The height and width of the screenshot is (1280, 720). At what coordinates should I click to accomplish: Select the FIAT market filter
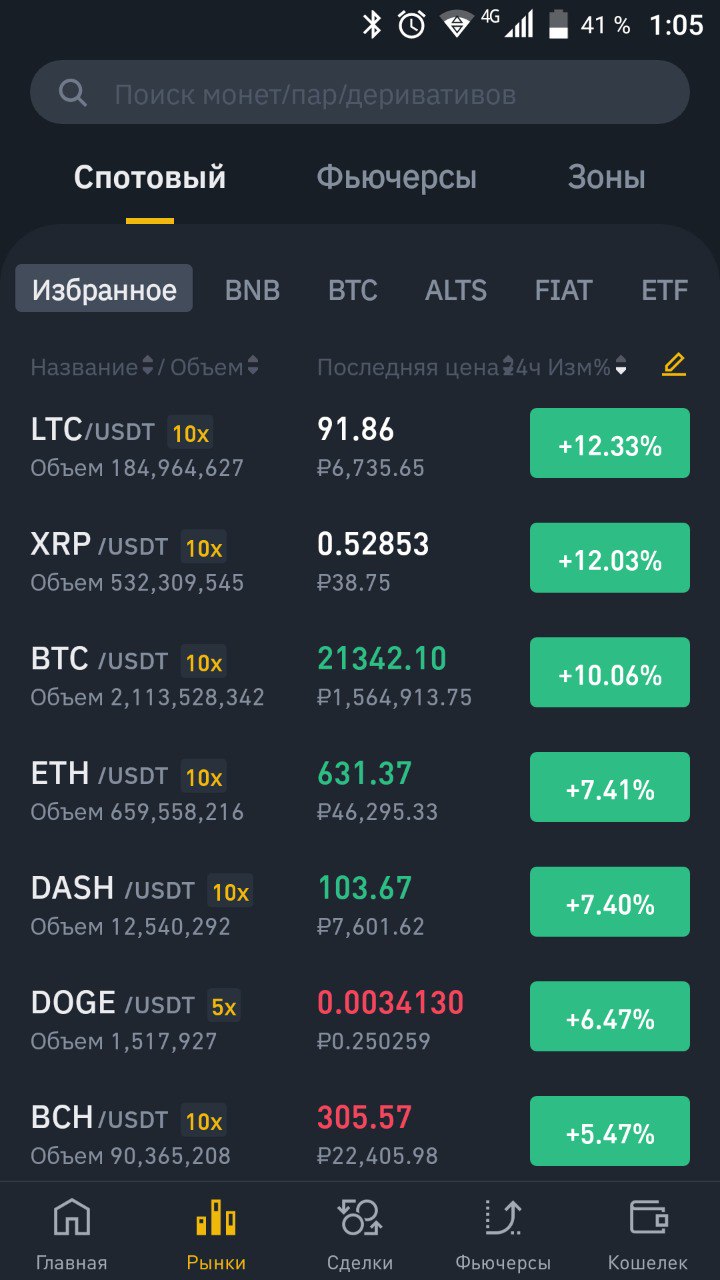[x=564, y=290]
